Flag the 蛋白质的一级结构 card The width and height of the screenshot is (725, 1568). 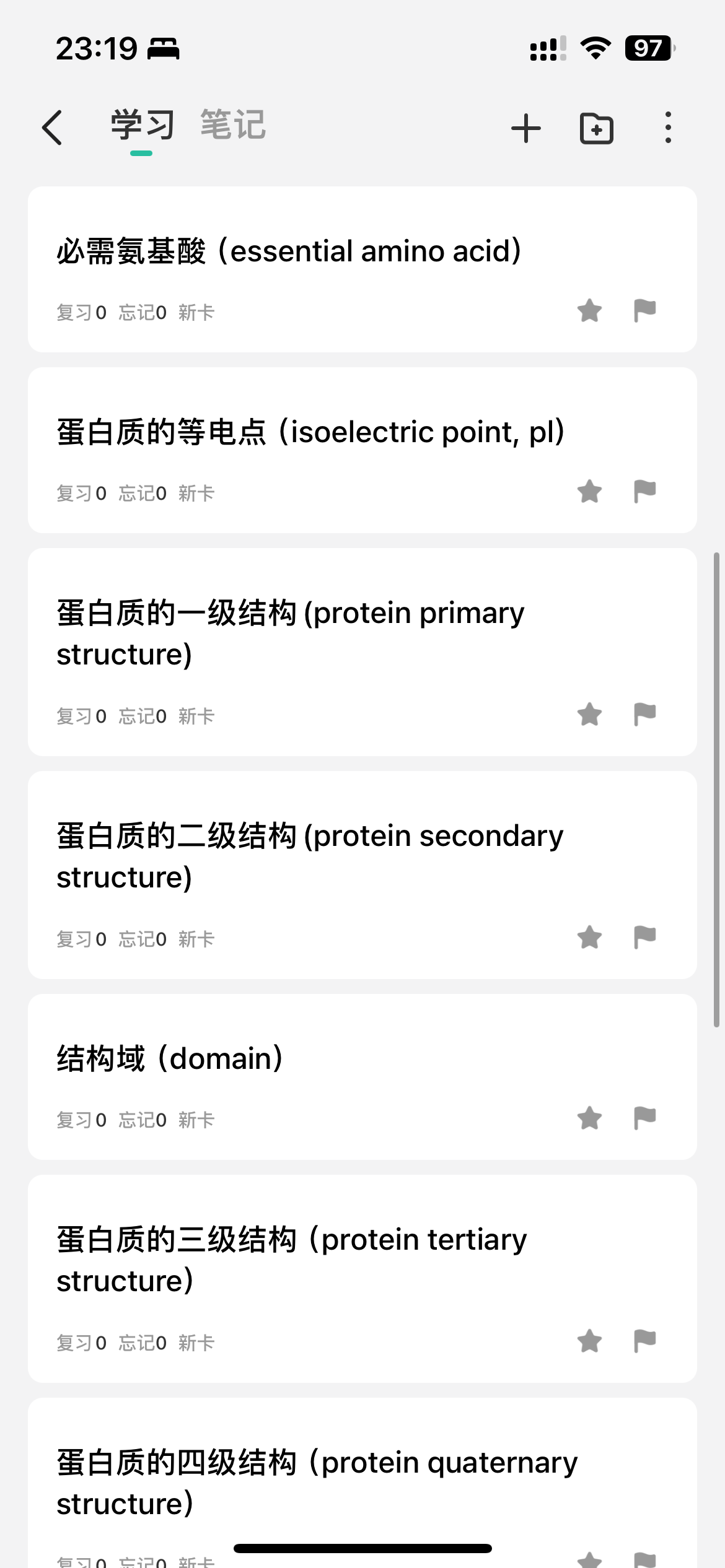tap(644, 715)
